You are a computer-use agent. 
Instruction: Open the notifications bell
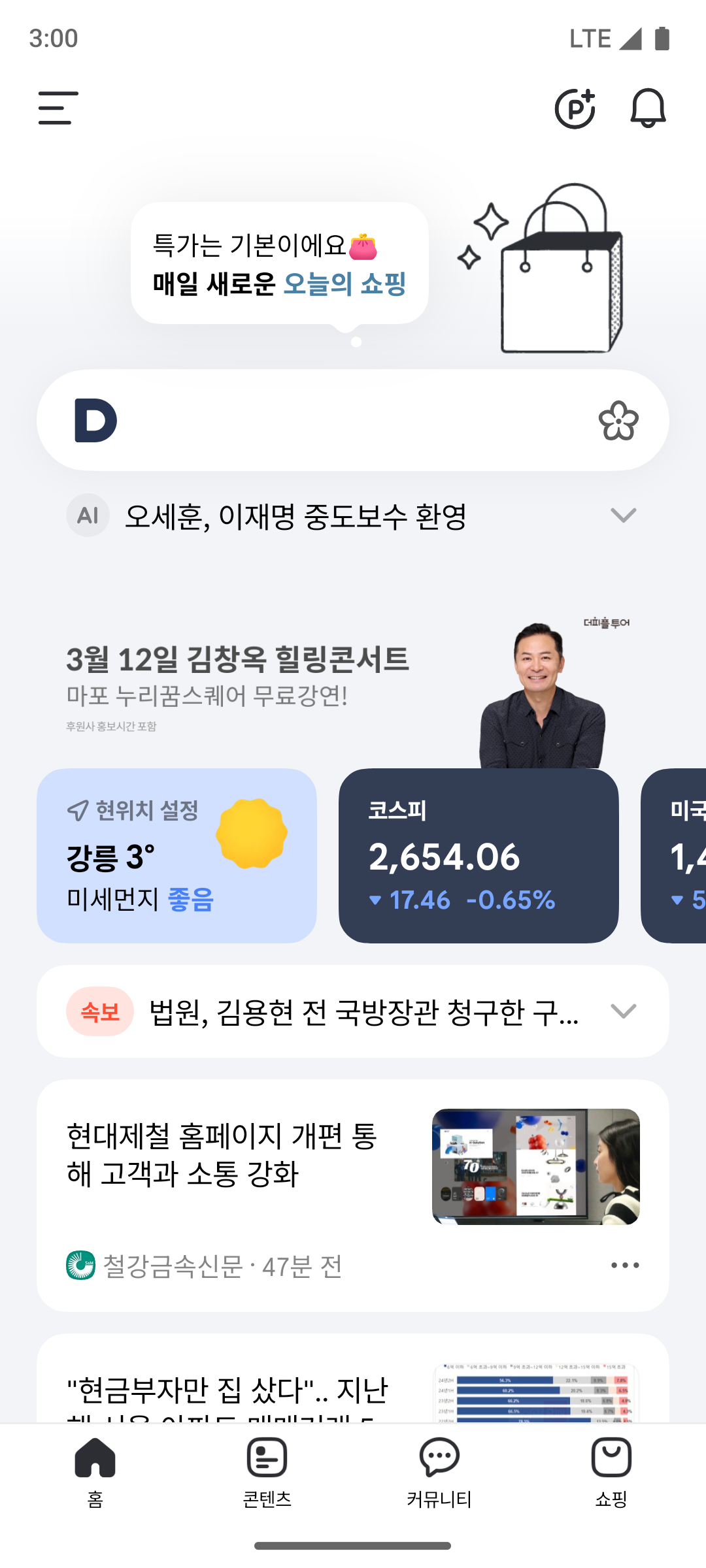647,108
